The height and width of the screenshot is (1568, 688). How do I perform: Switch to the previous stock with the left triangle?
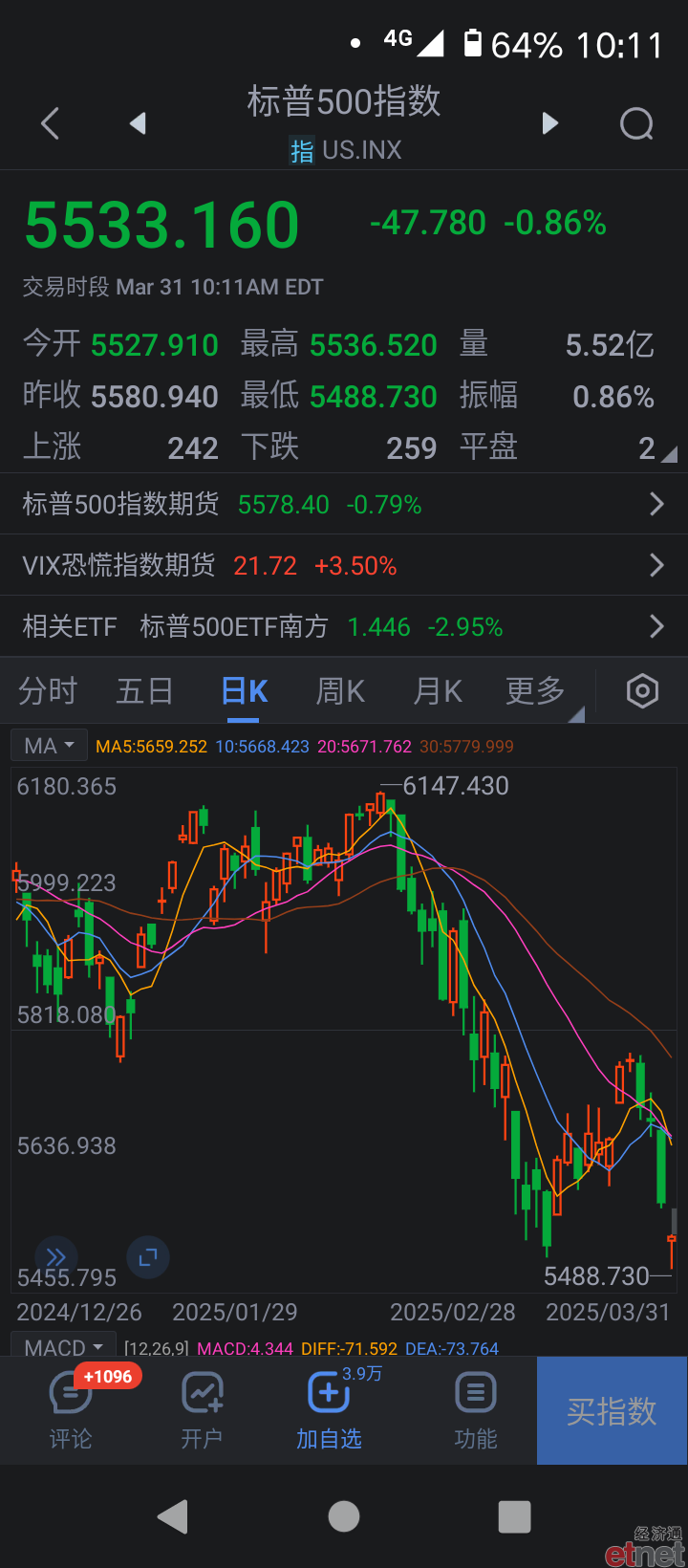138,123
